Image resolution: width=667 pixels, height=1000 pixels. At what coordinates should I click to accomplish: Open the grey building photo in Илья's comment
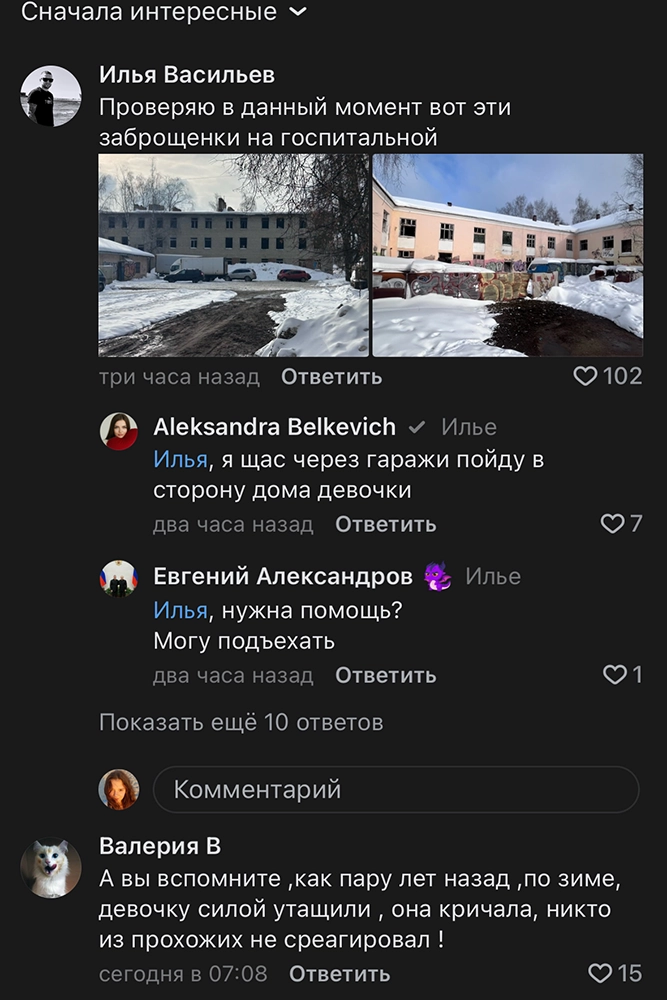click(234, 255)
